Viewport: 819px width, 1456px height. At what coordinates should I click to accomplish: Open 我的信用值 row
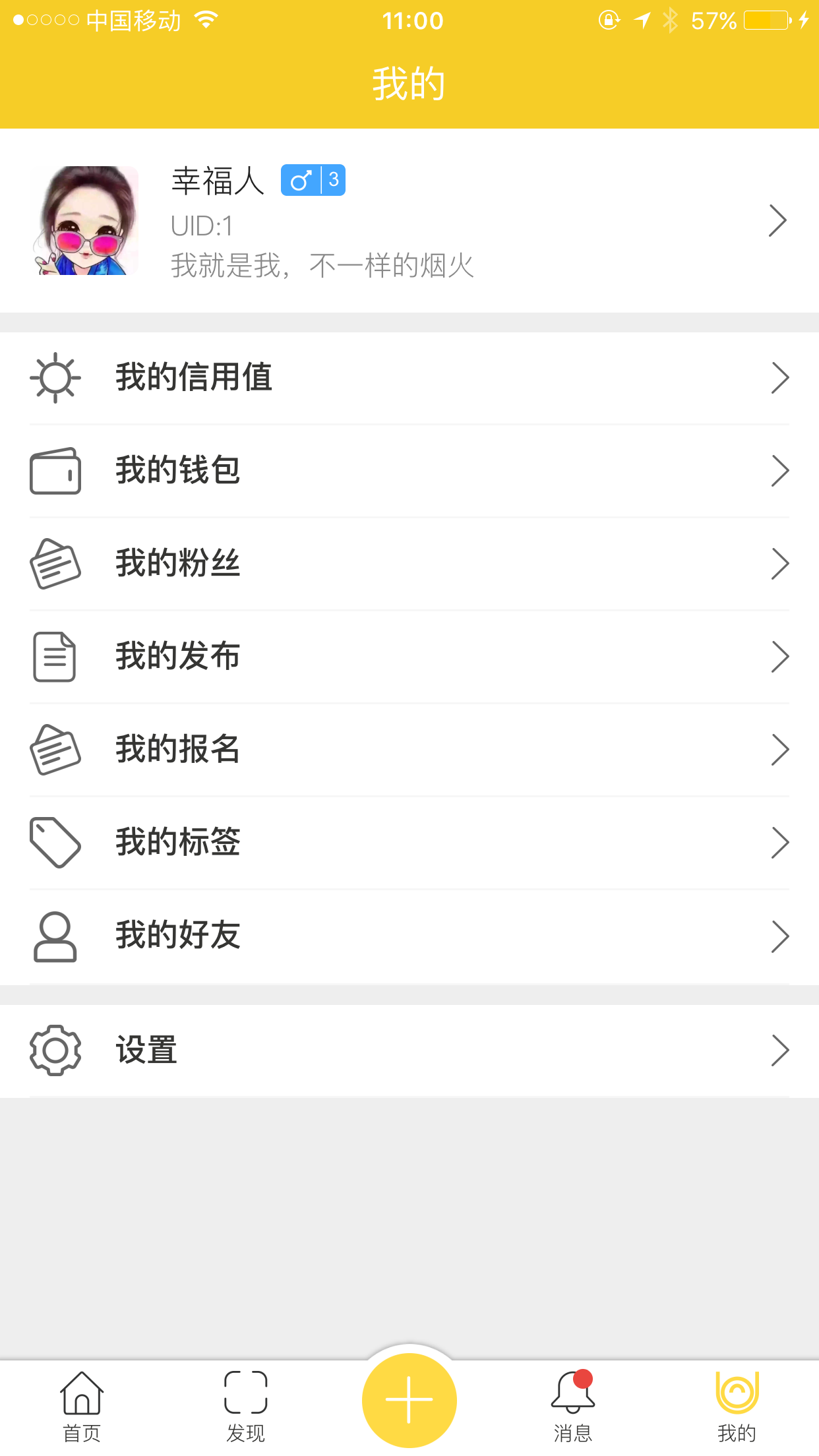click(409, 378)
